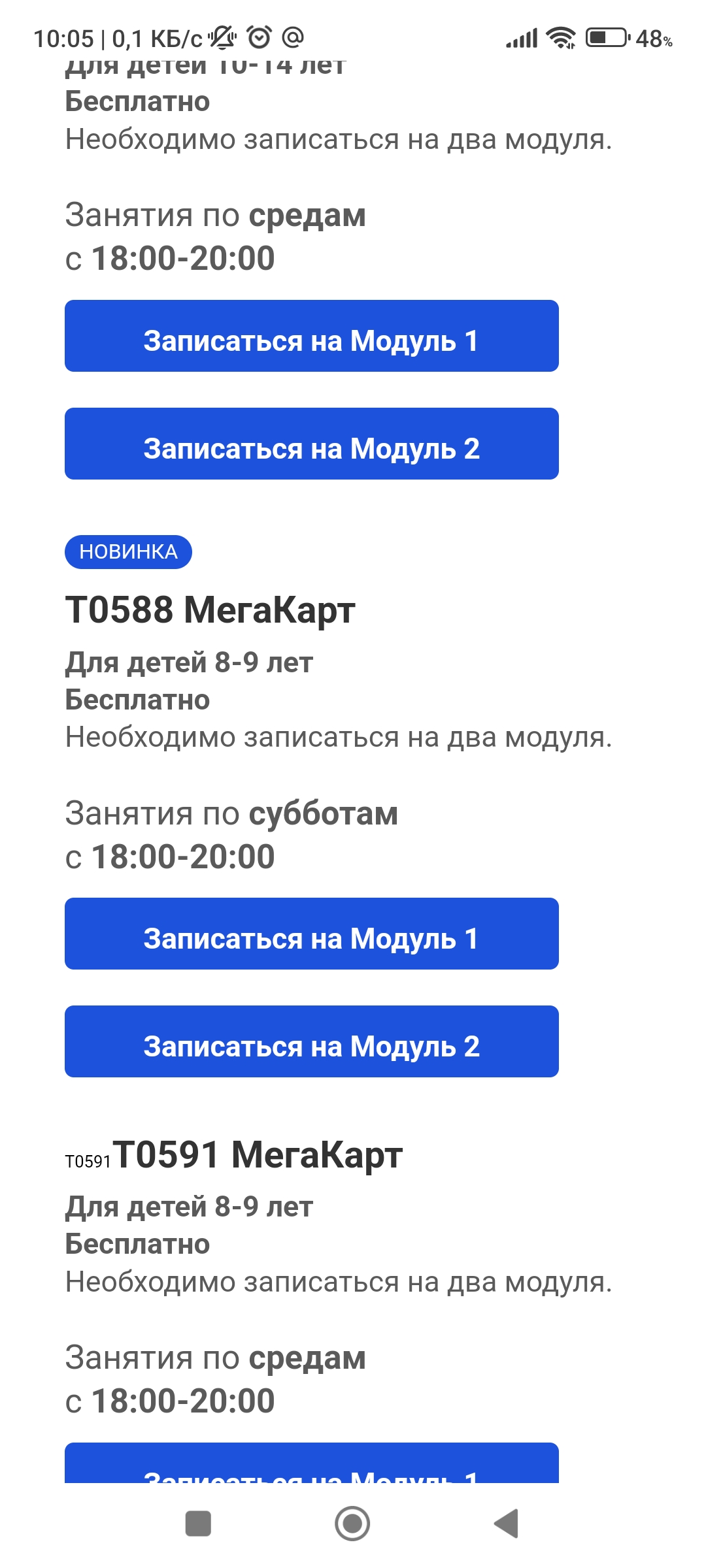Enroll in Модуль 1 of T0588 МегаКарт
Viewport: 706px width, 1568px height.
[311, 934]
